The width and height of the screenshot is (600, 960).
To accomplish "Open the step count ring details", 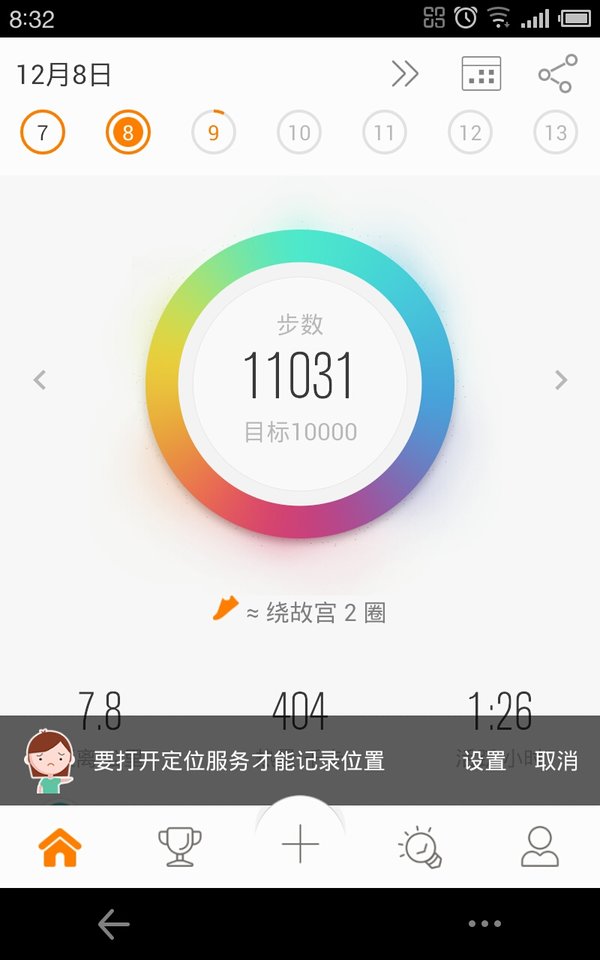I will pyautogui.click(x=300, y=383).
